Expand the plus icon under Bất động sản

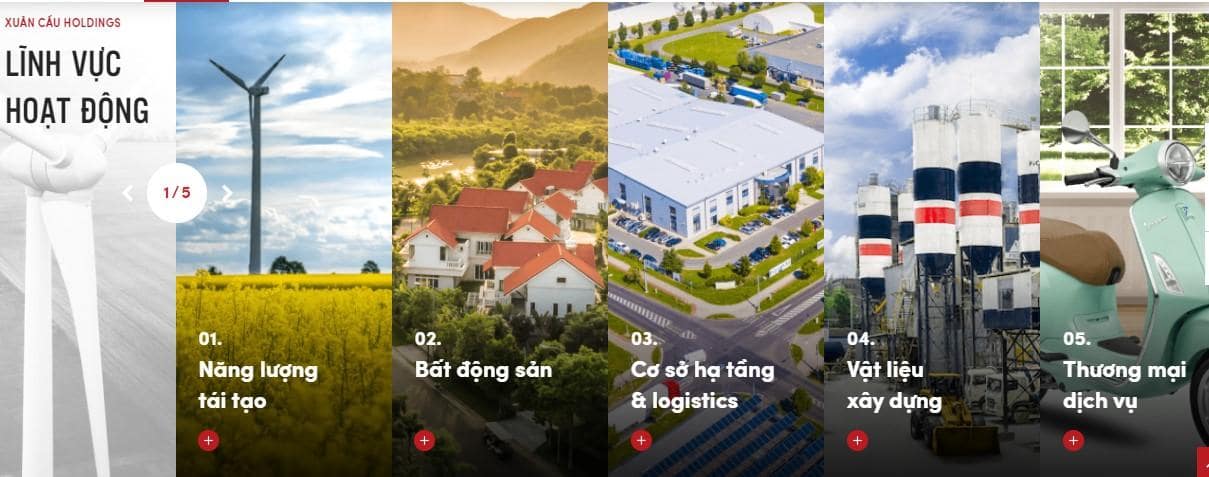point(424,440)
